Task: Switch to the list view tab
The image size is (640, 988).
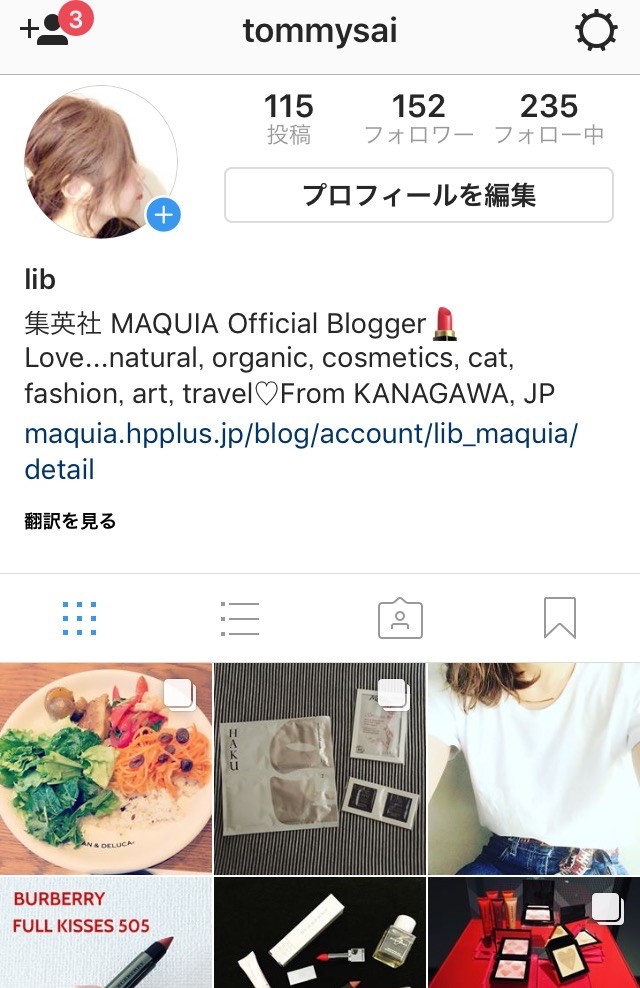Action: pyautogui.click(x=240, y=619)
